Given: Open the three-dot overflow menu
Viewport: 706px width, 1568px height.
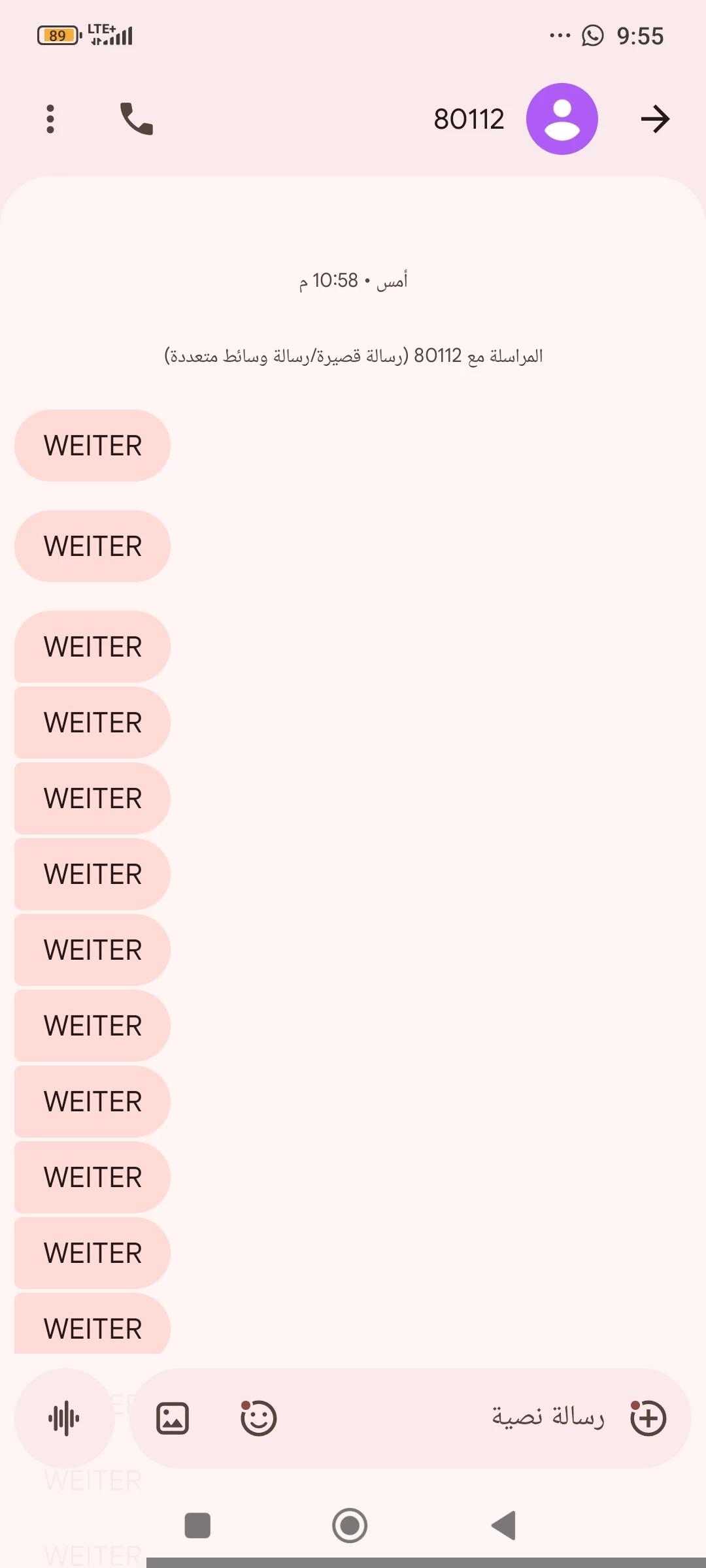Looking at the screenshot, I should pos(50,119).
